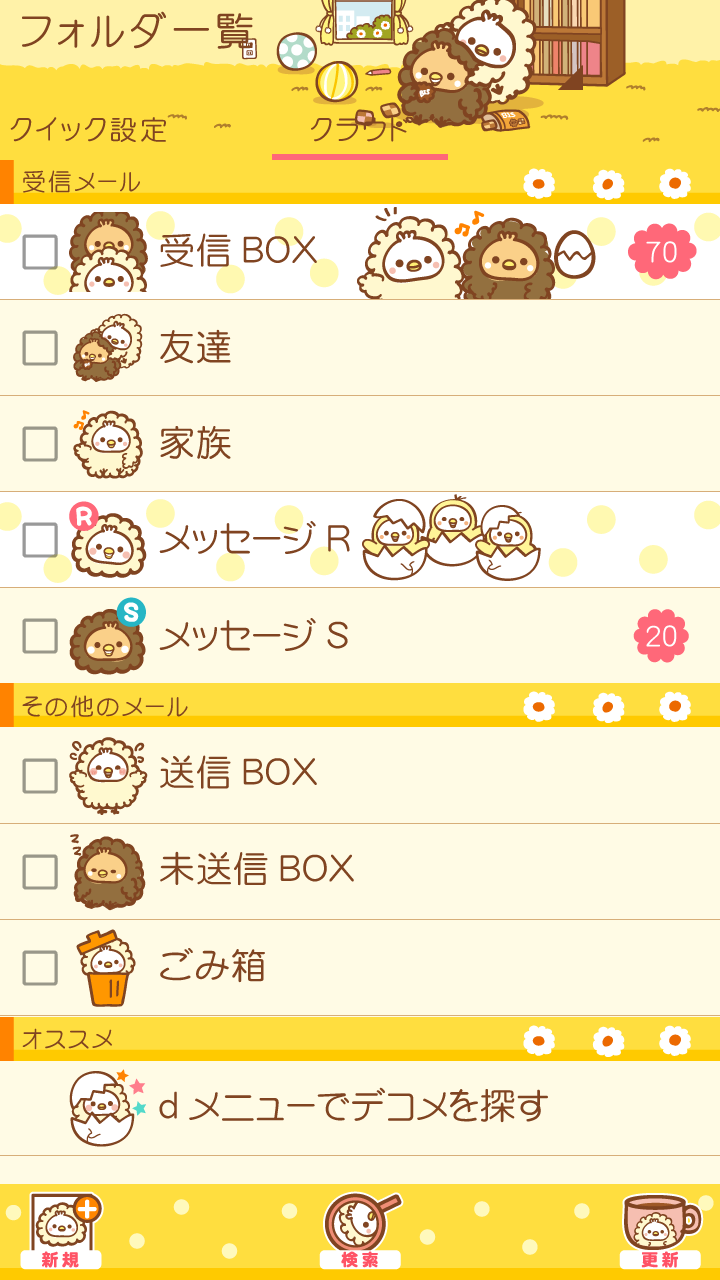Screen dimensions: 720x1280
Task: Open the ごみ箱 trash folder
Action: click(x=212, y=967)
